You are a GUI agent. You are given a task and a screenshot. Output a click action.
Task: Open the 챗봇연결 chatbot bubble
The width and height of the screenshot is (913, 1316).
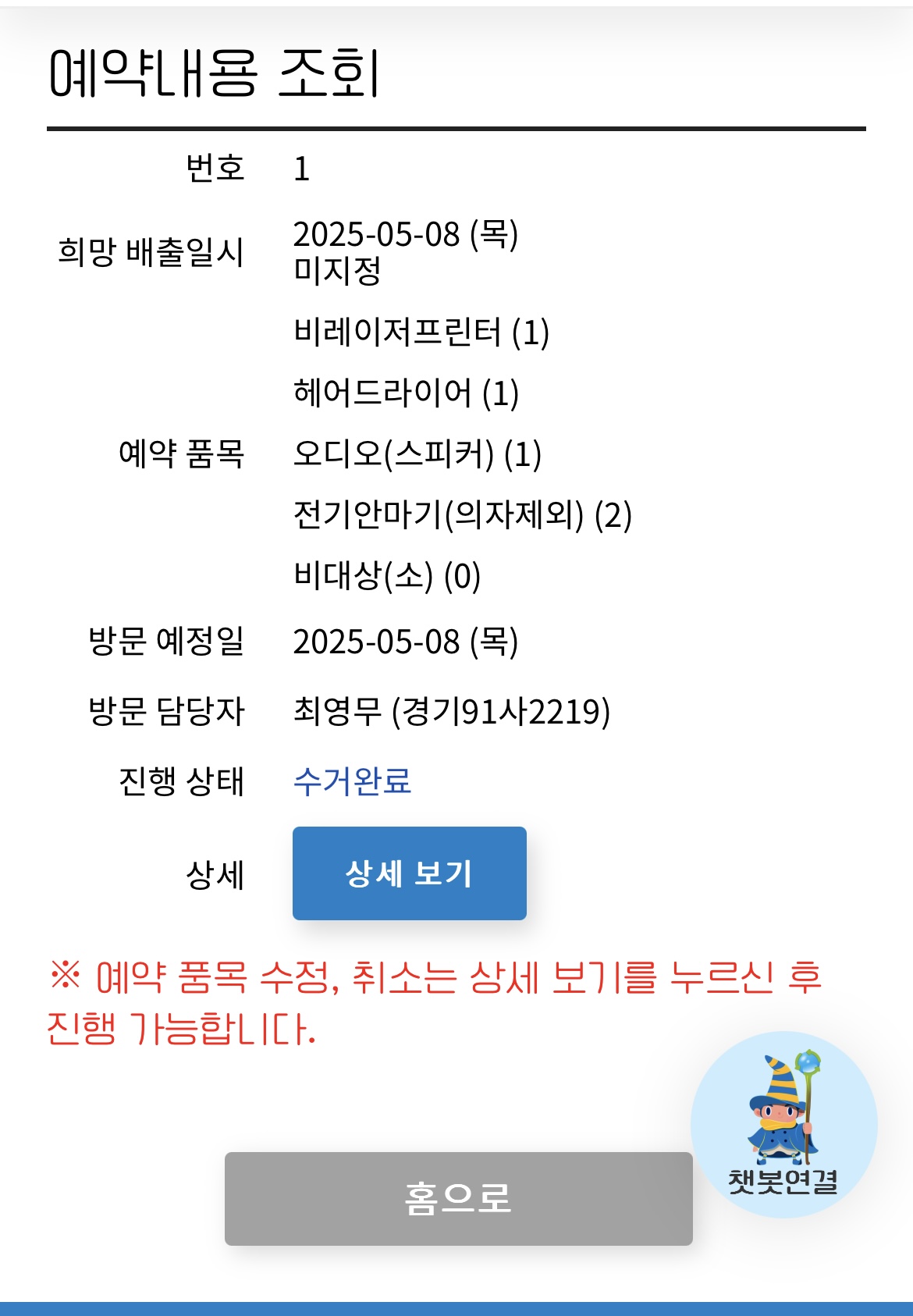coord(783,1124)
